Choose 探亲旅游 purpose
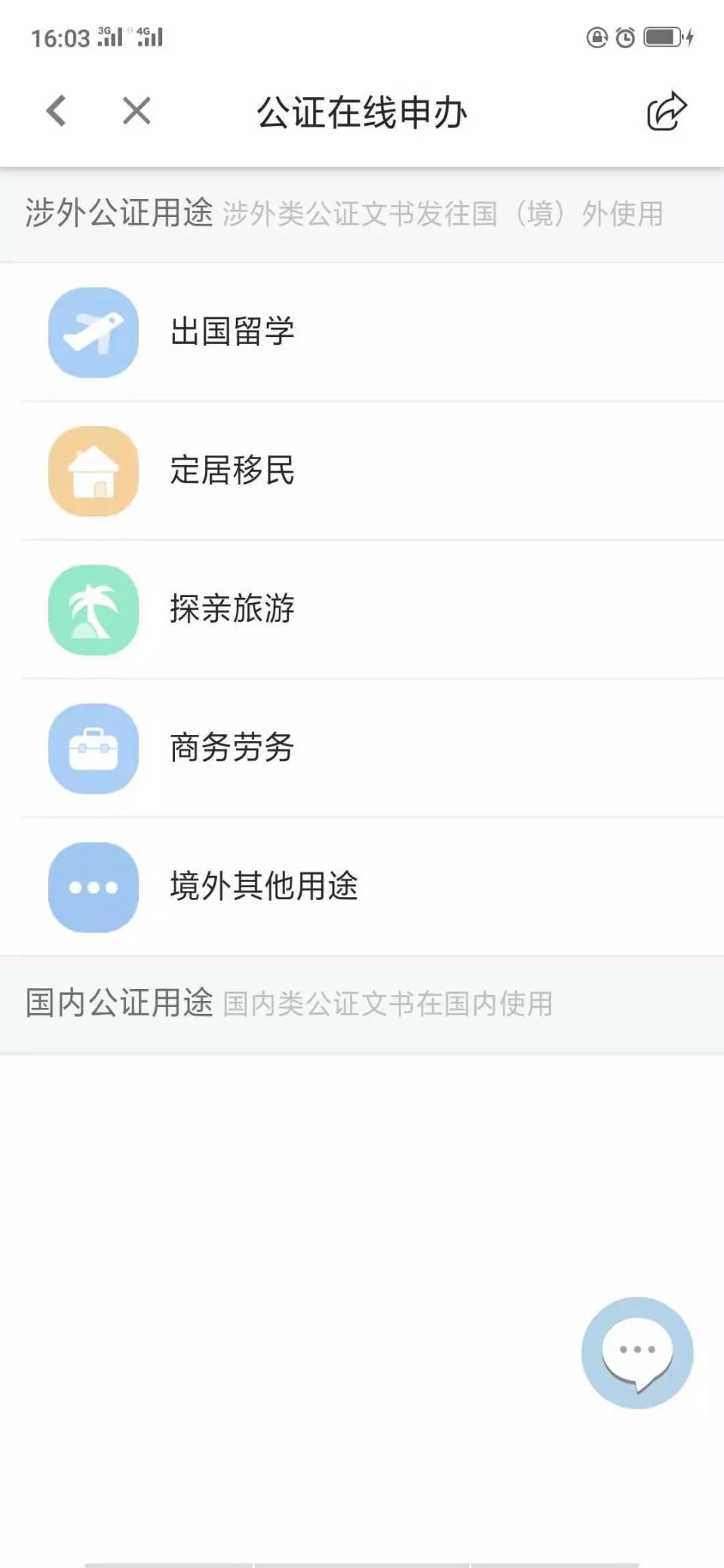This screenshot has width=724, height=1568. coord(232,609)
